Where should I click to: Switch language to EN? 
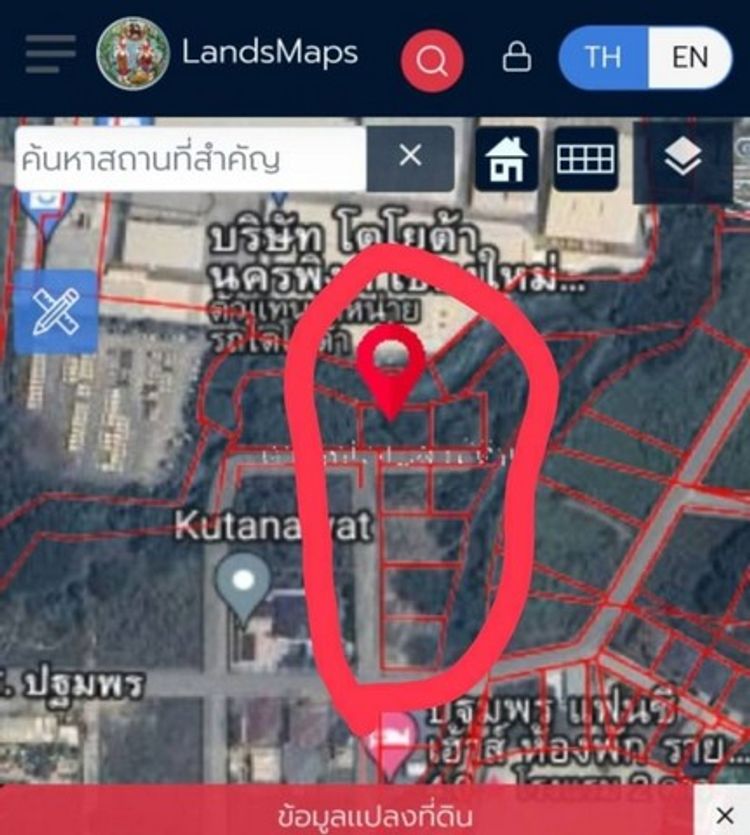coord(690,57)
